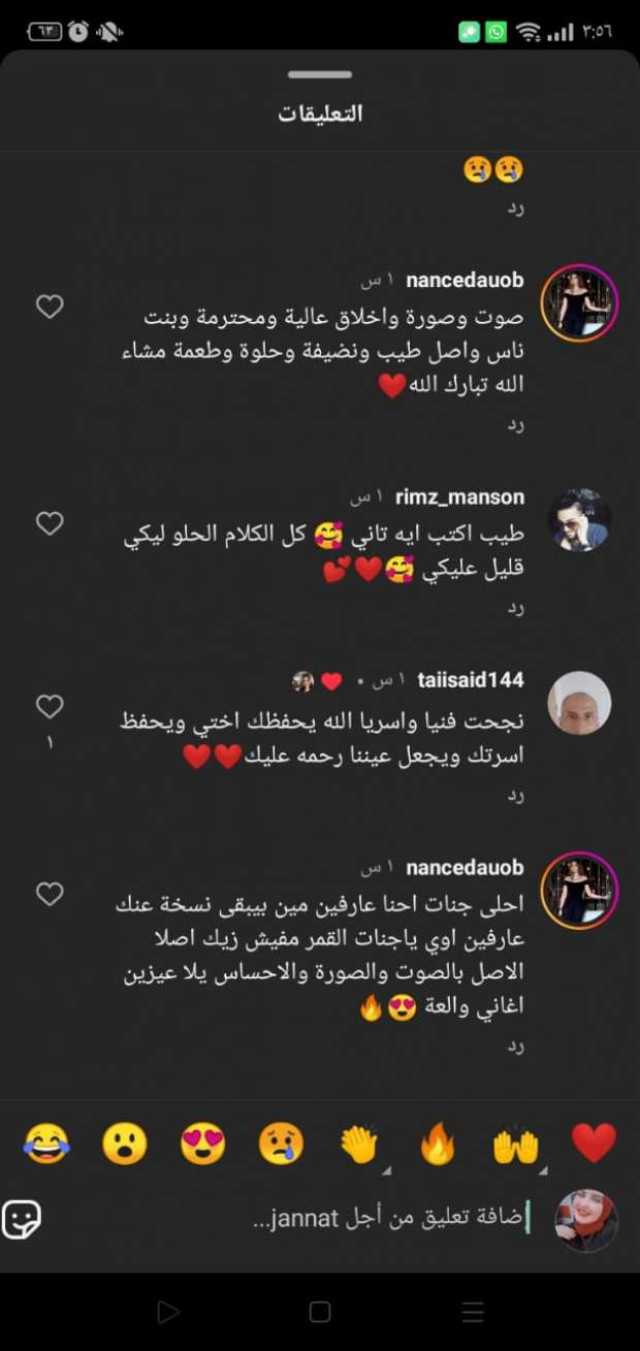The image size is (640, 1351).
Task: Insert the crying face emoji
Action: click(281, 1143)
